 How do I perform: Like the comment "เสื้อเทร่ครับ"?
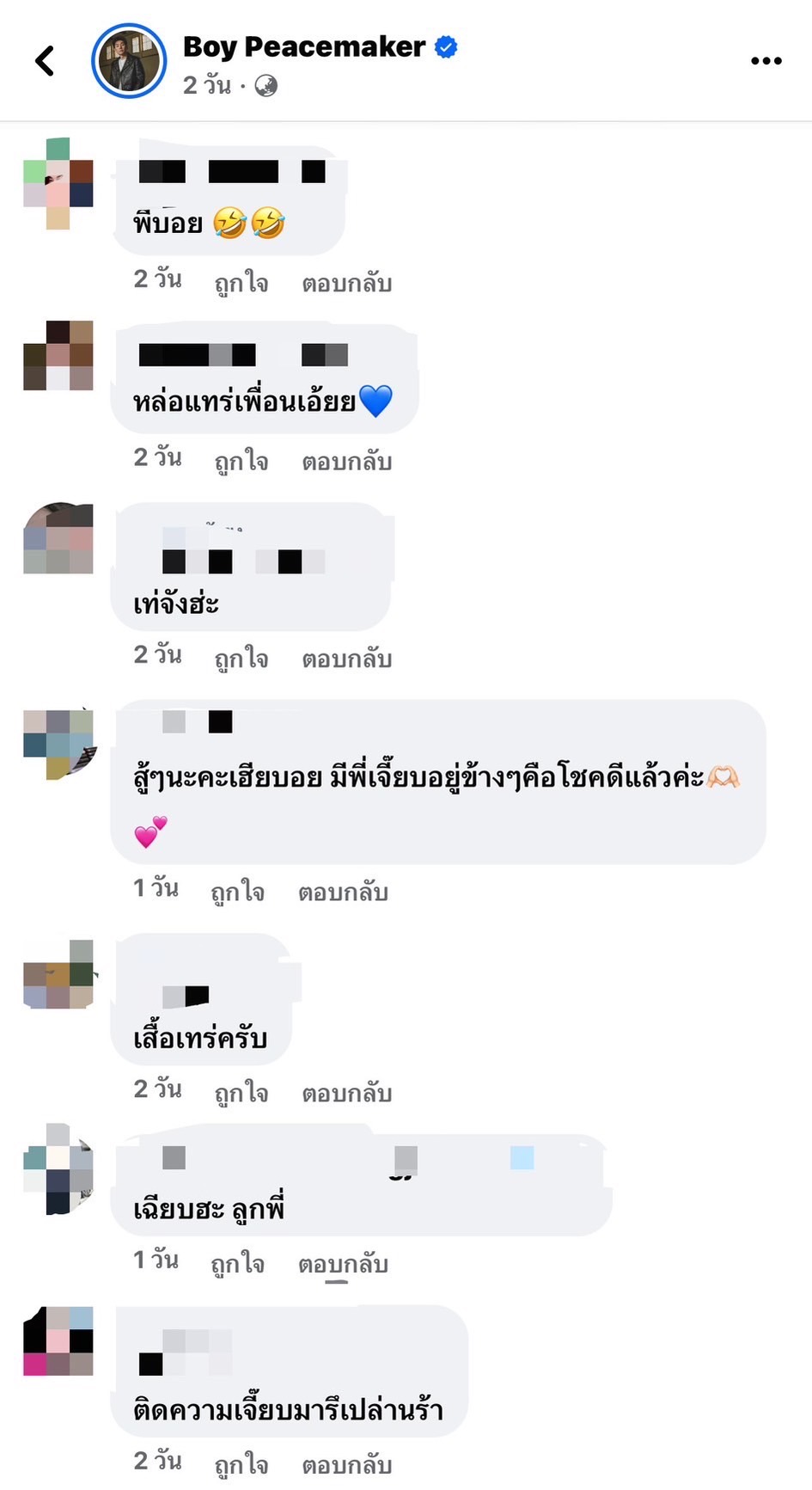[241, 1092]
